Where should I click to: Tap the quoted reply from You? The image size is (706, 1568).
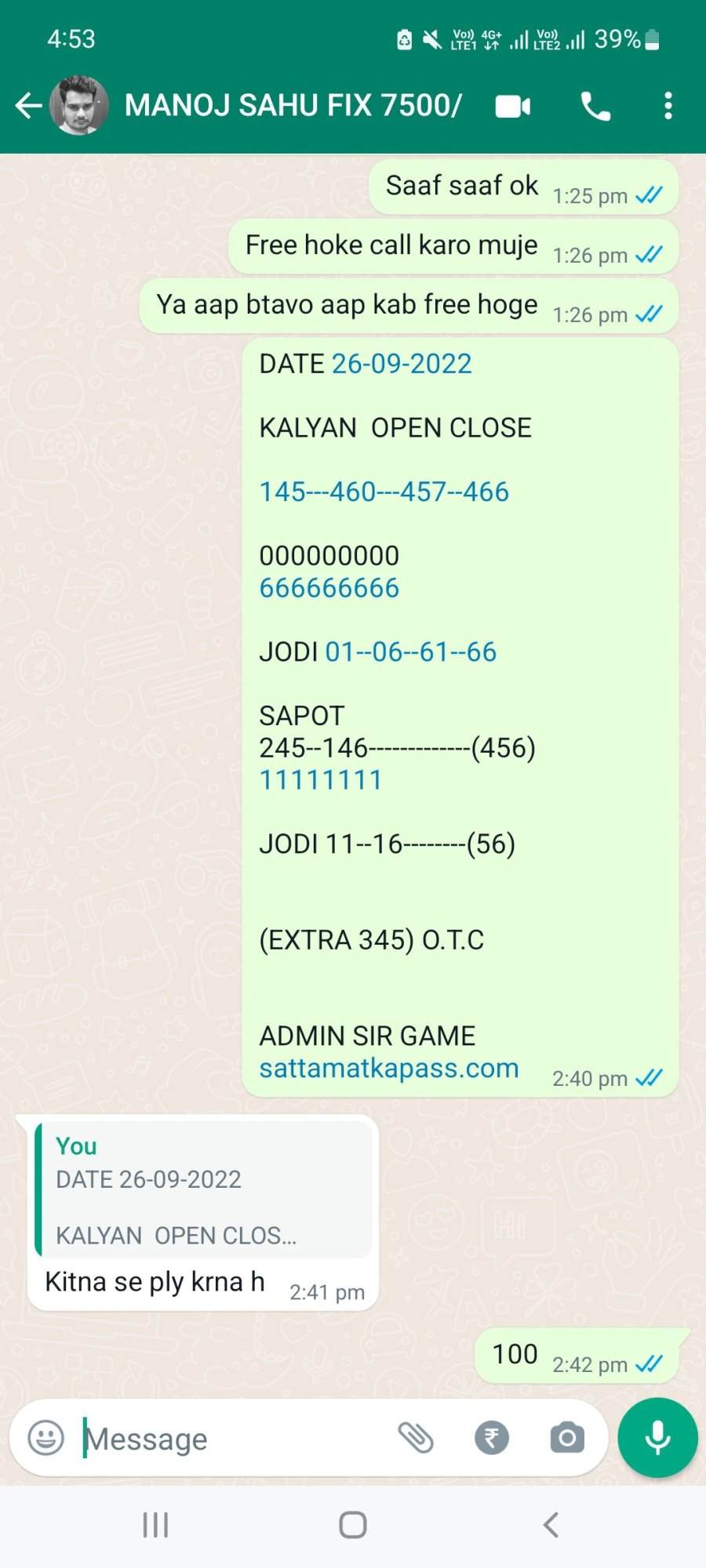(203, 1190)
